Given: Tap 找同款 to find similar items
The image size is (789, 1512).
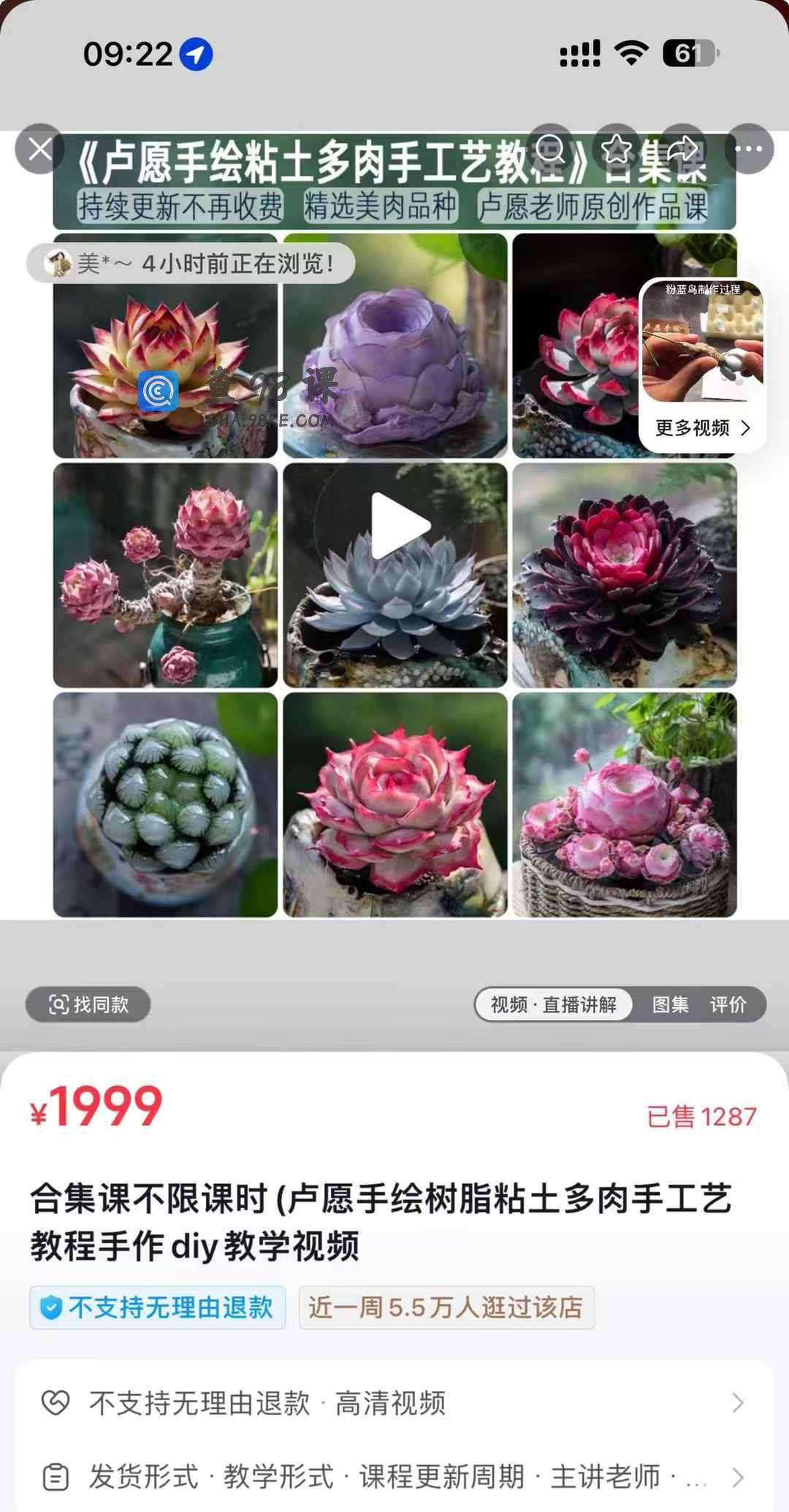Looking at the screenshot, I should [x=88, y=1004].
